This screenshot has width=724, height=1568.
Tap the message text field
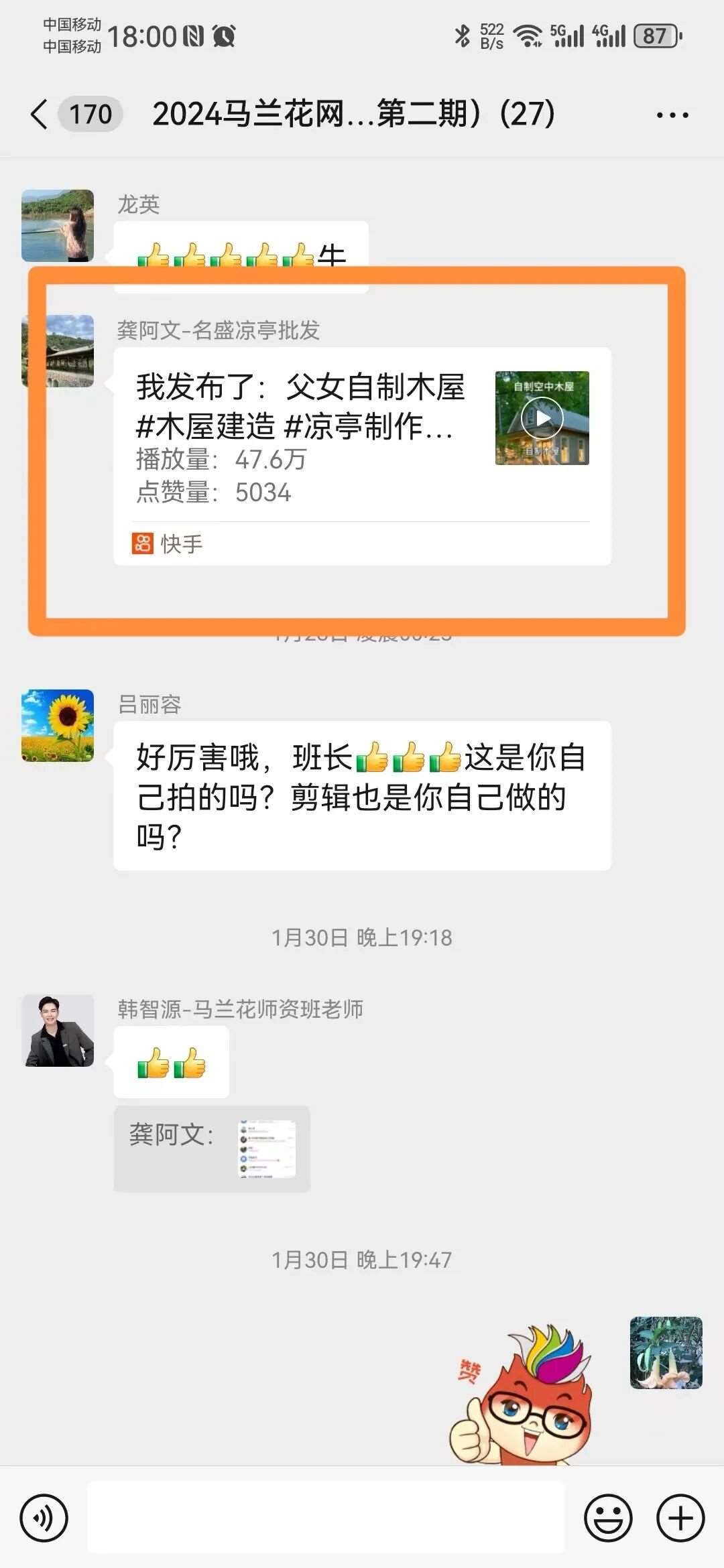326,1518
